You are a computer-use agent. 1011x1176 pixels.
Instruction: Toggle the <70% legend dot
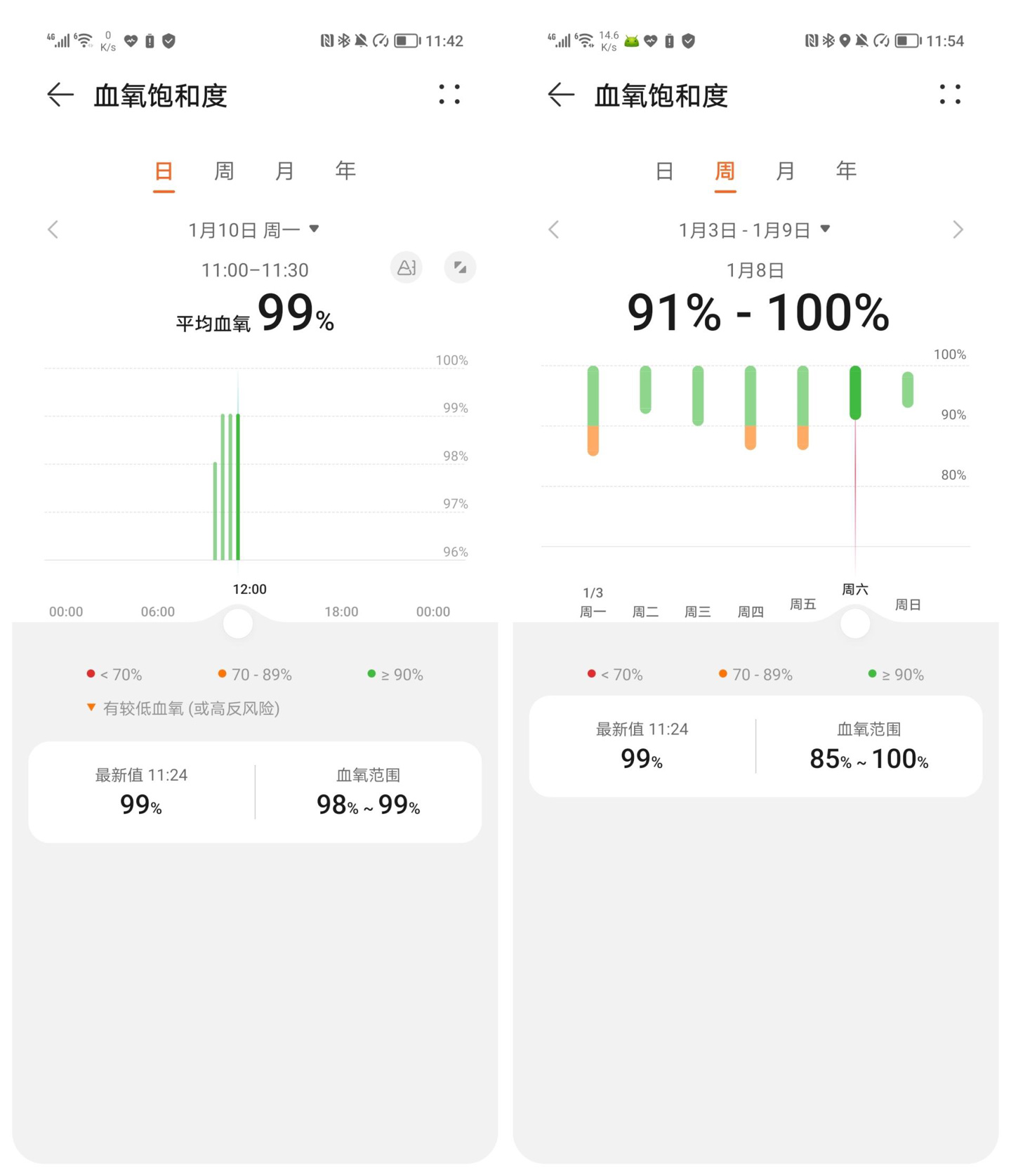90,674
